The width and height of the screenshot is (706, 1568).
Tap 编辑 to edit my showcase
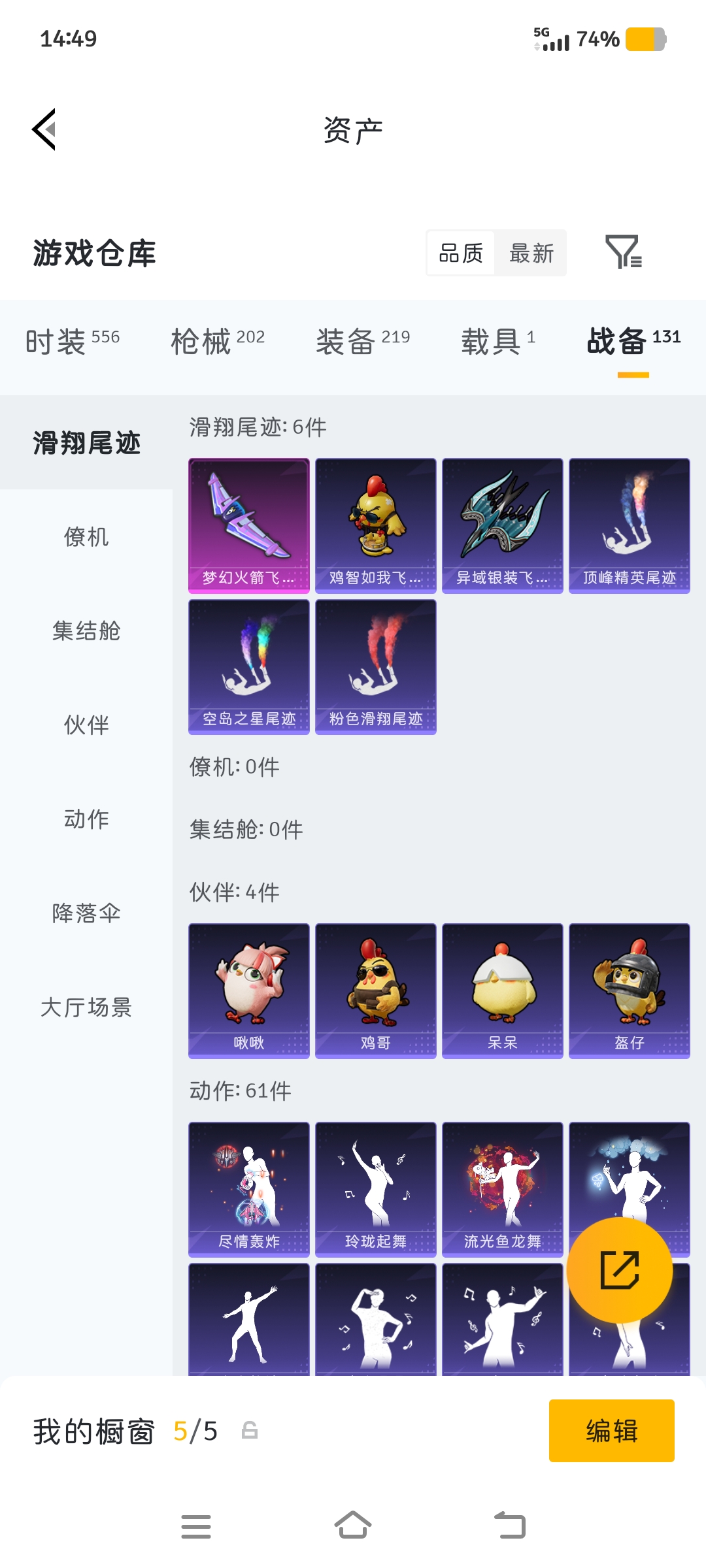[612, 1431]
